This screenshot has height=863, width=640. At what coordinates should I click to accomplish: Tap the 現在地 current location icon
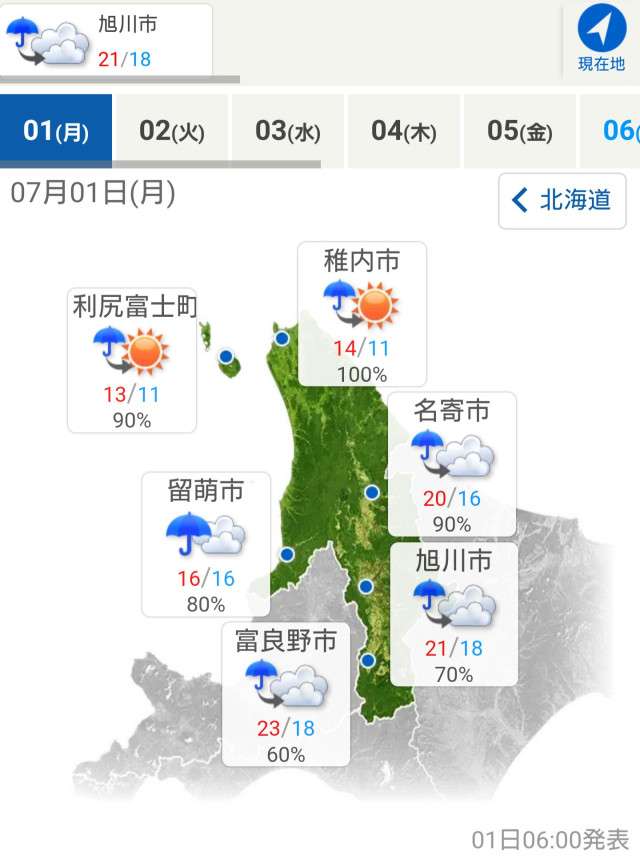601,39
